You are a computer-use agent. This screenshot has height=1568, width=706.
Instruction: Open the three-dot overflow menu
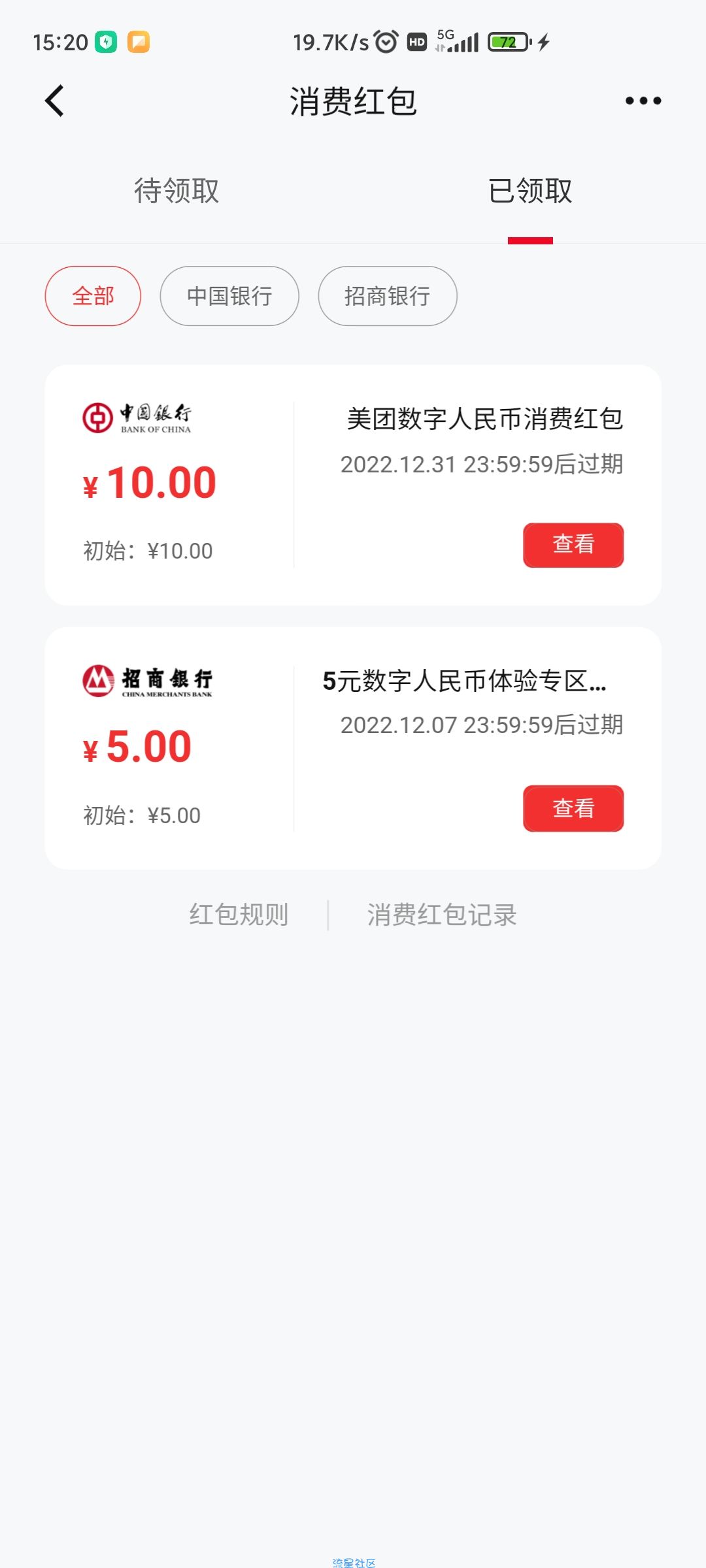point(643,101)
